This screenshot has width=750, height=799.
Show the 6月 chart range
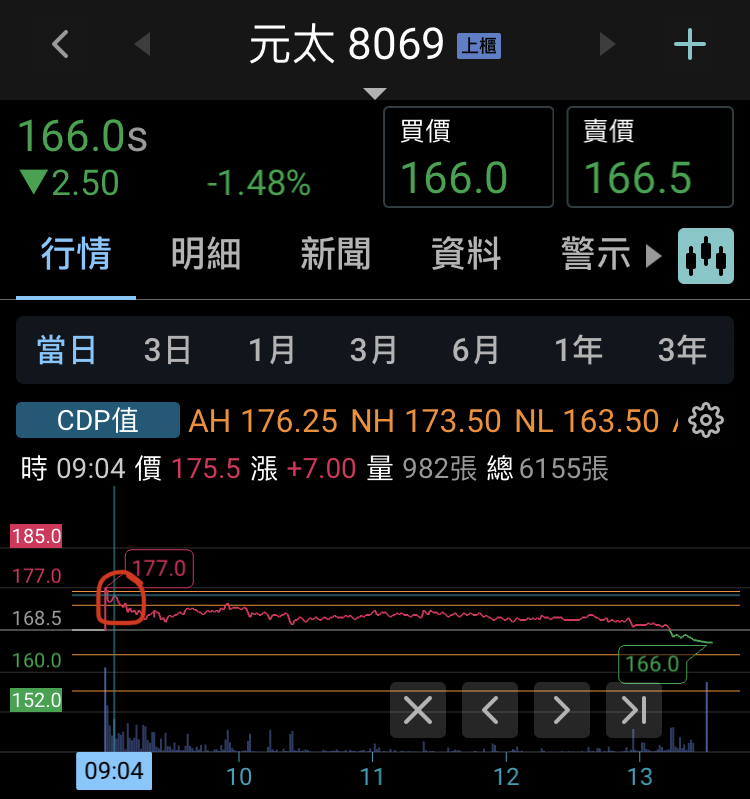pyautogui.click(x=475, y=350)
